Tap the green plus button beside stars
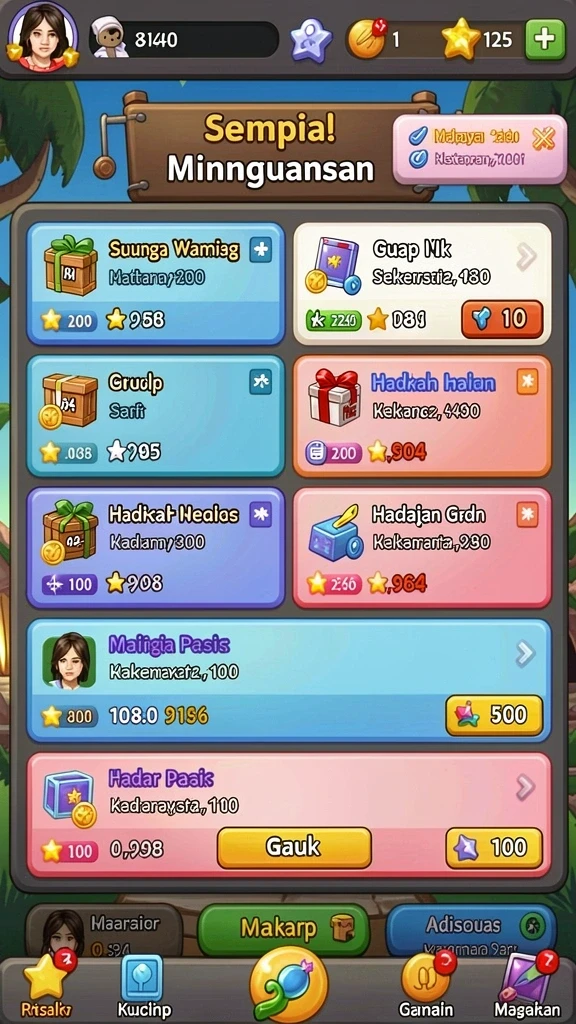Viewport: 576px width, 1024px height. click(x=545, y=39)
